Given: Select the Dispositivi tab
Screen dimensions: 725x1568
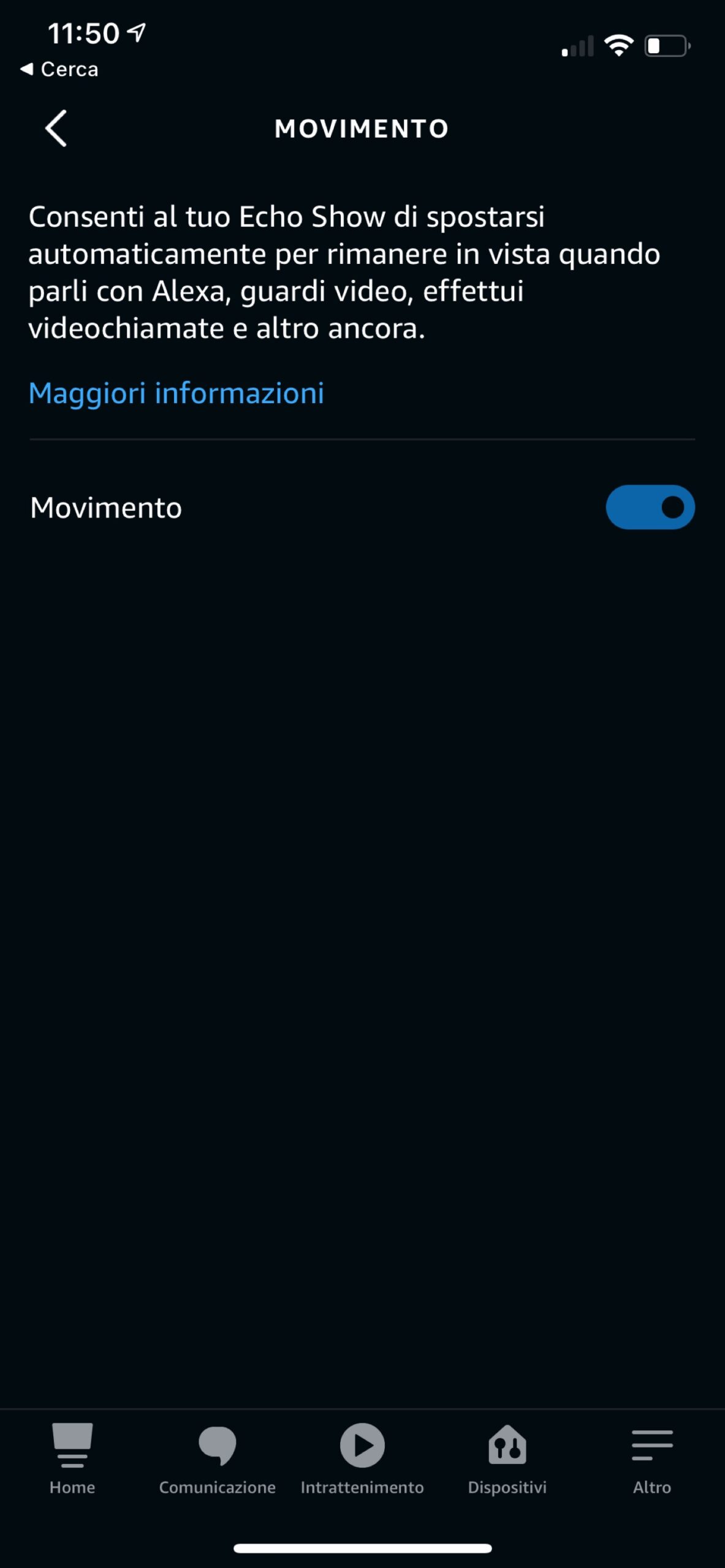Looking at the screenshot, I should pyautogui.click(x=507, y=1459).
